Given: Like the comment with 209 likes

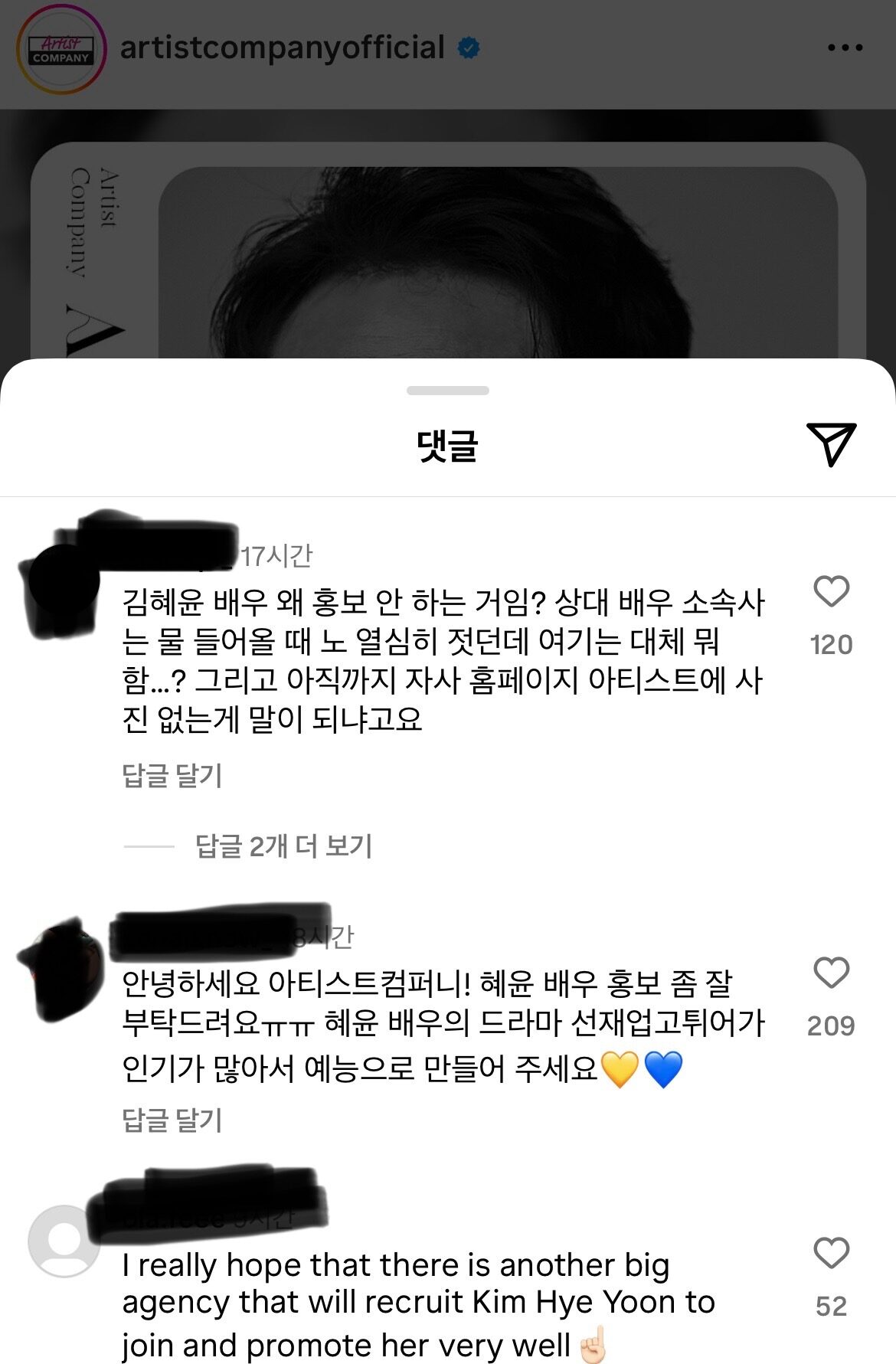Looking at the screenshot, I should tap(831, 973).
